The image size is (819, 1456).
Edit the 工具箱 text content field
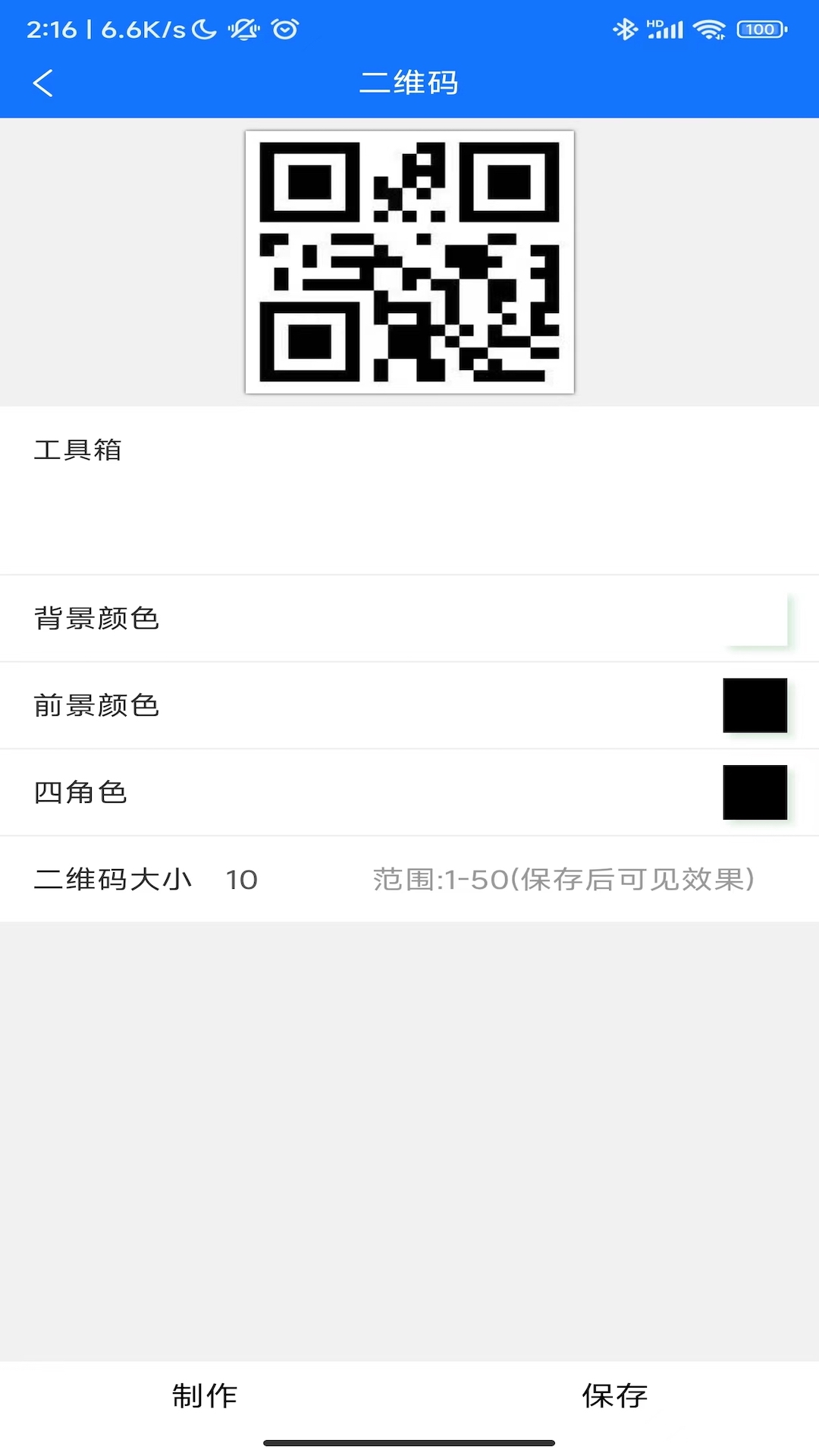click(x=409, y=491)
